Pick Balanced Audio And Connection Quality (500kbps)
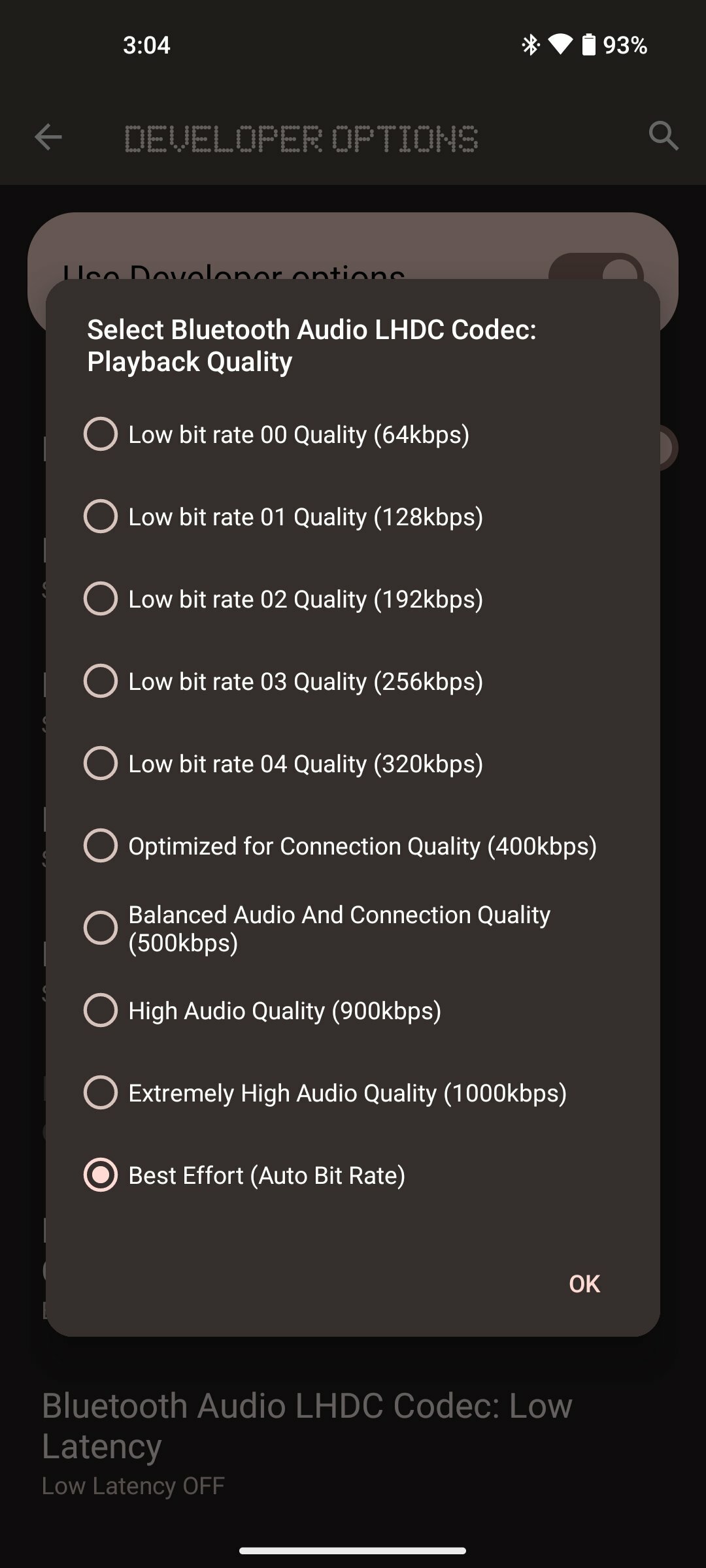 353,928
